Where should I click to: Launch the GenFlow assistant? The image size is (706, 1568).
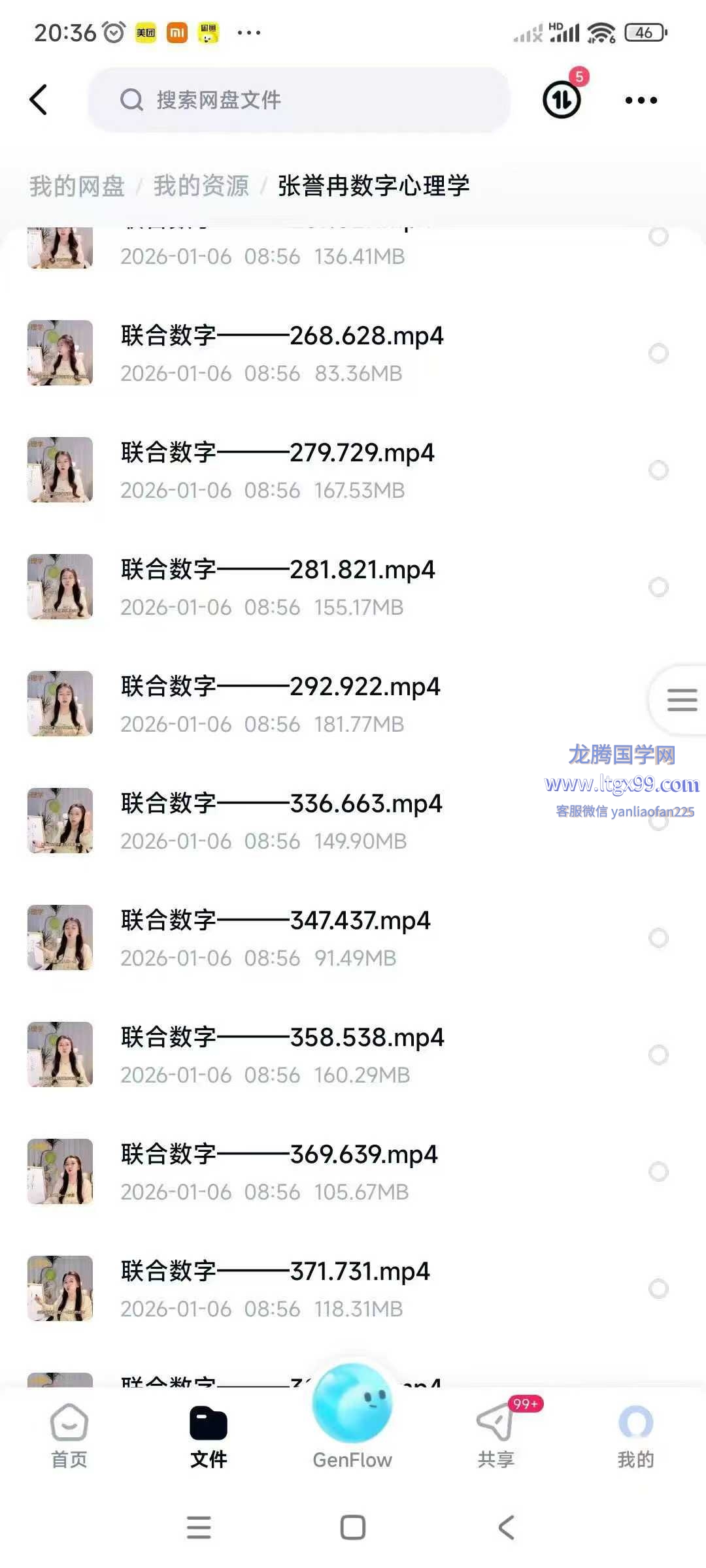352,1411
